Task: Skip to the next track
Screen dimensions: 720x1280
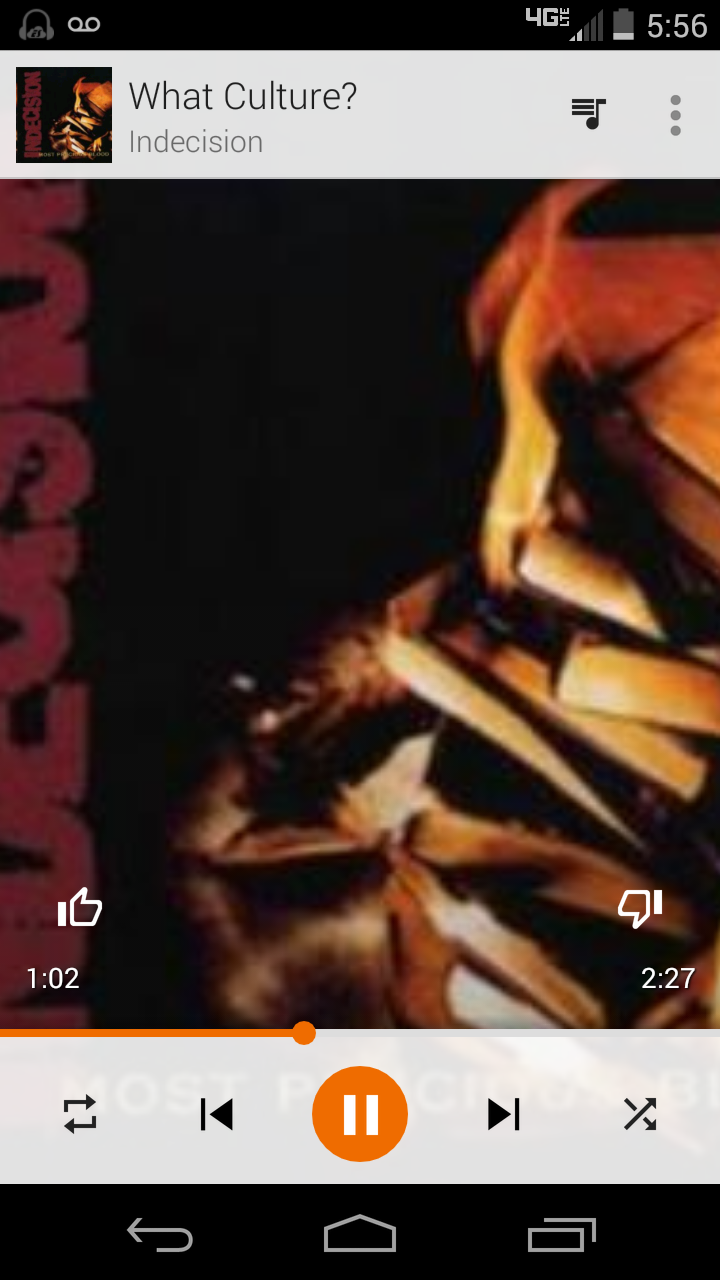Action: (504, 1114)
